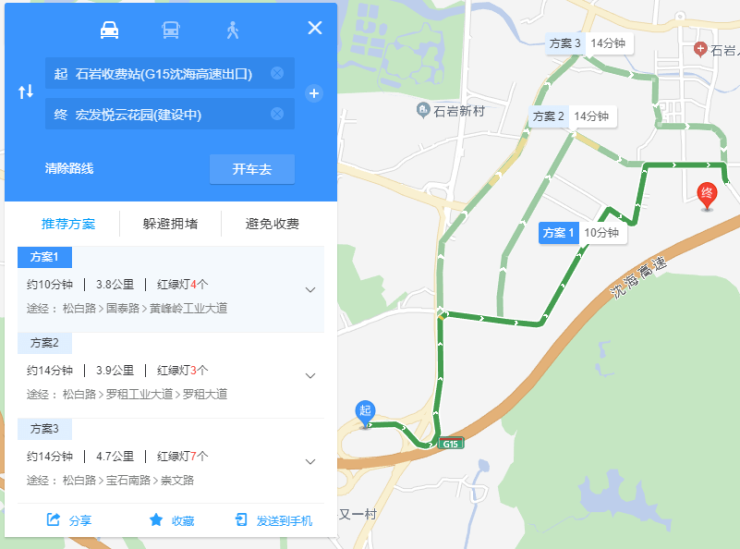The height and width of the screenshot is (549, 740).
Task: Switch to the 躲避拥堵 tab
Action: click(x=170, y=224)
